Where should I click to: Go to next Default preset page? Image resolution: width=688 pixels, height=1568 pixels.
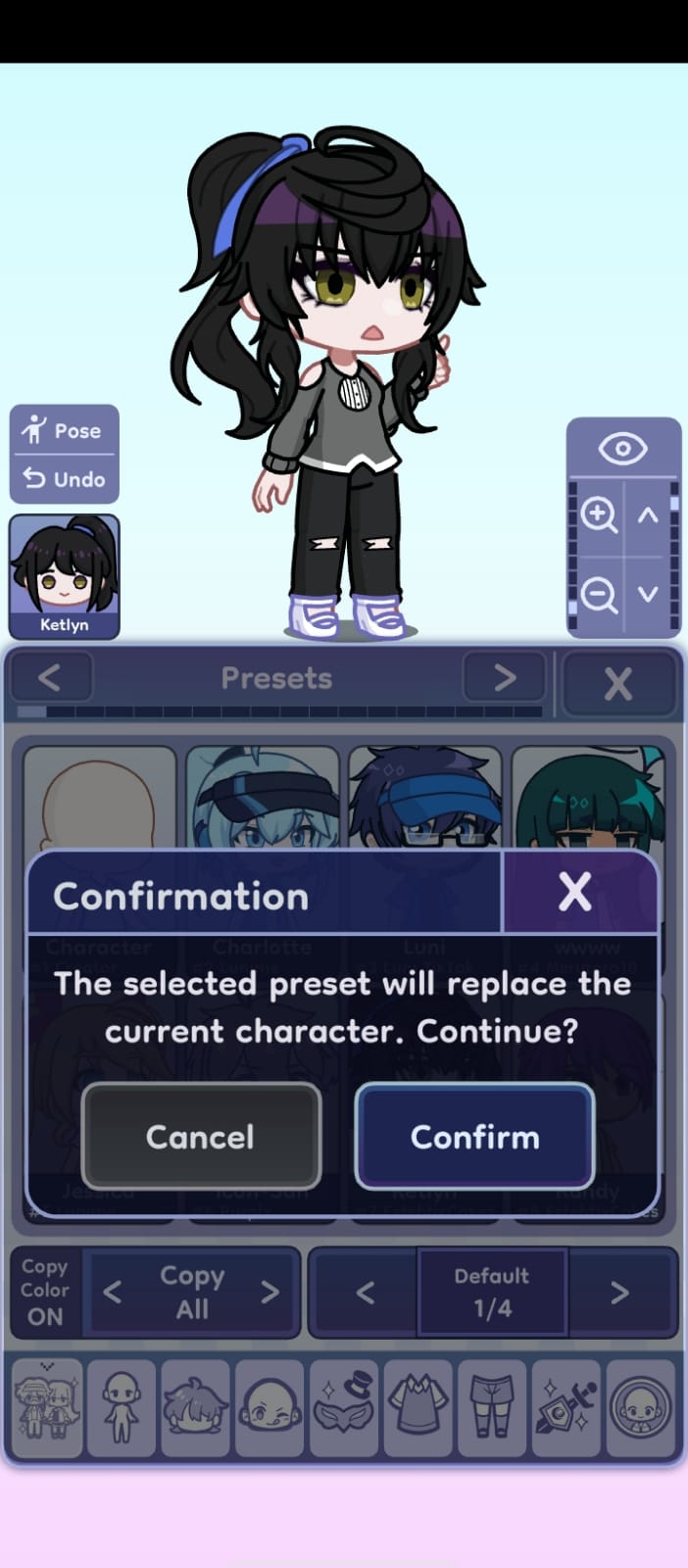[x=619, y=1293]
